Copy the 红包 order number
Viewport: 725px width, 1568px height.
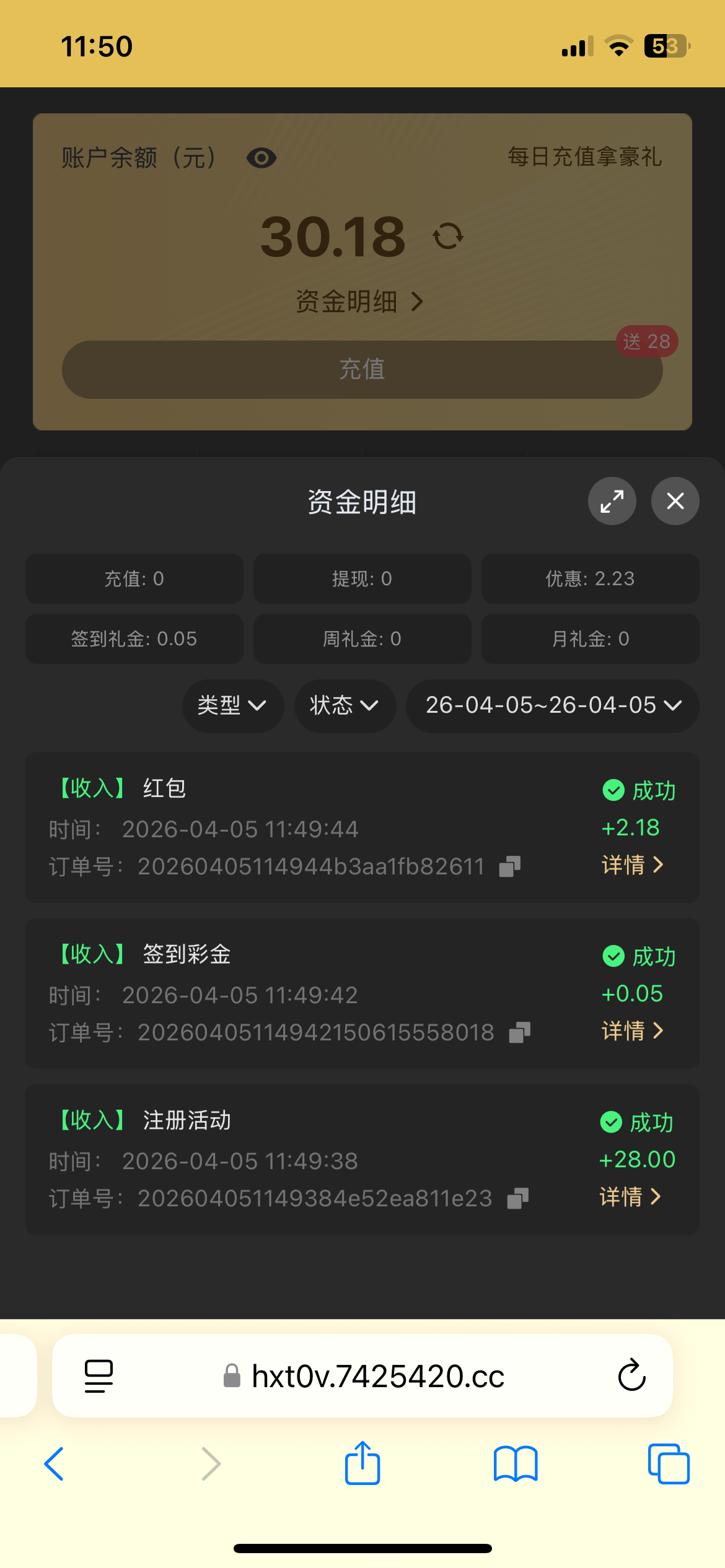tap(509, 866)
